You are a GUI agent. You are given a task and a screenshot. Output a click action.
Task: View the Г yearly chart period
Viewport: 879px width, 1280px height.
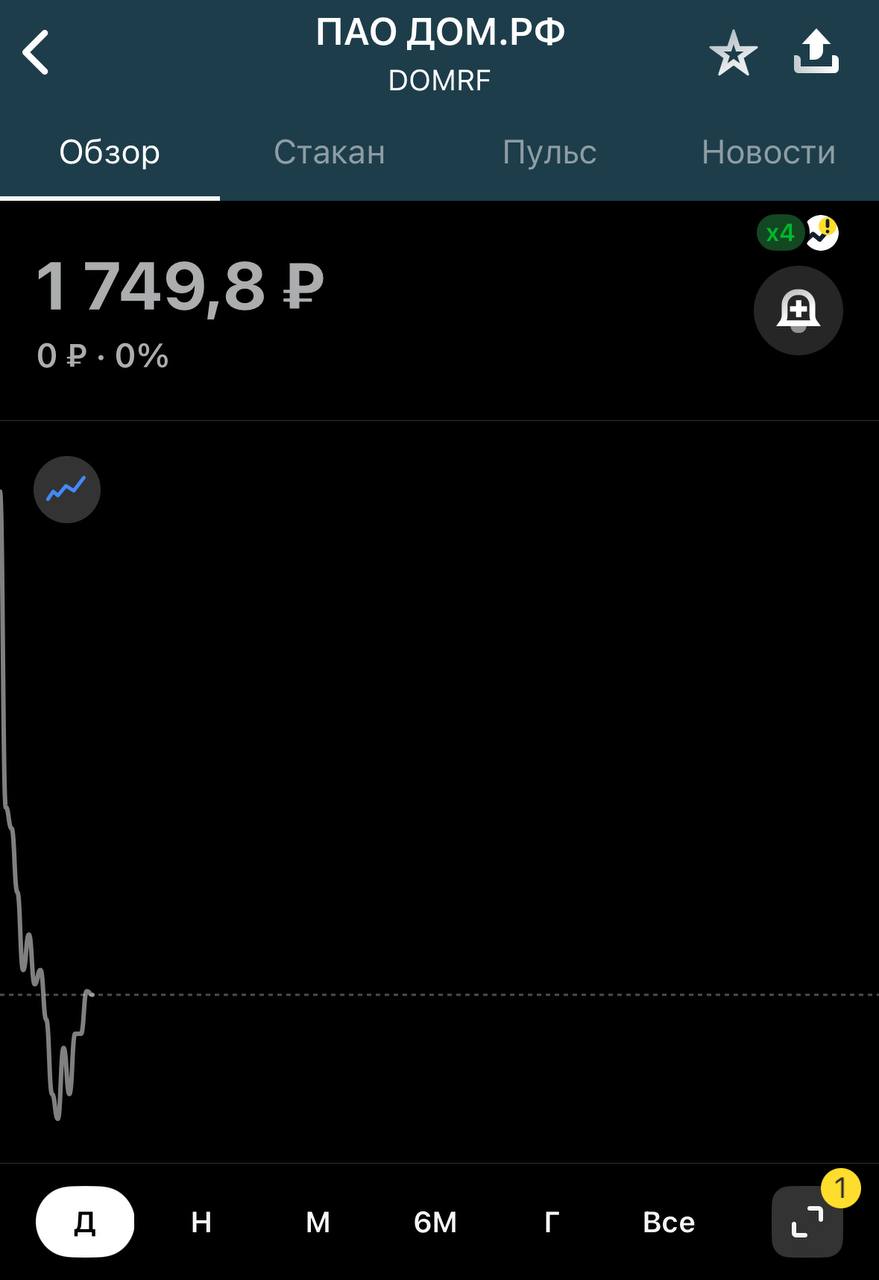551,1222
